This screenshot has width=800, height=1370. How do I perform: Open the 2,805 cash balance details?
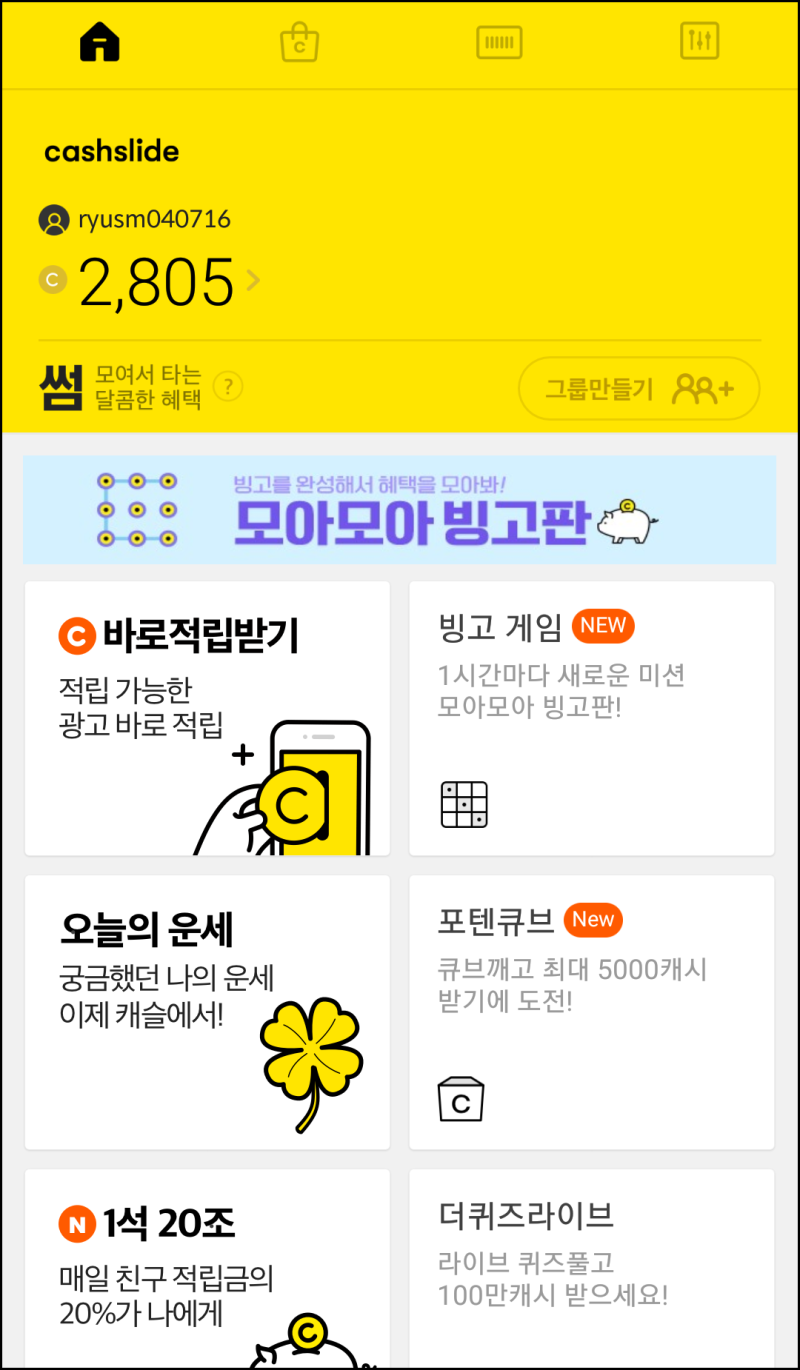coord(150,281)
